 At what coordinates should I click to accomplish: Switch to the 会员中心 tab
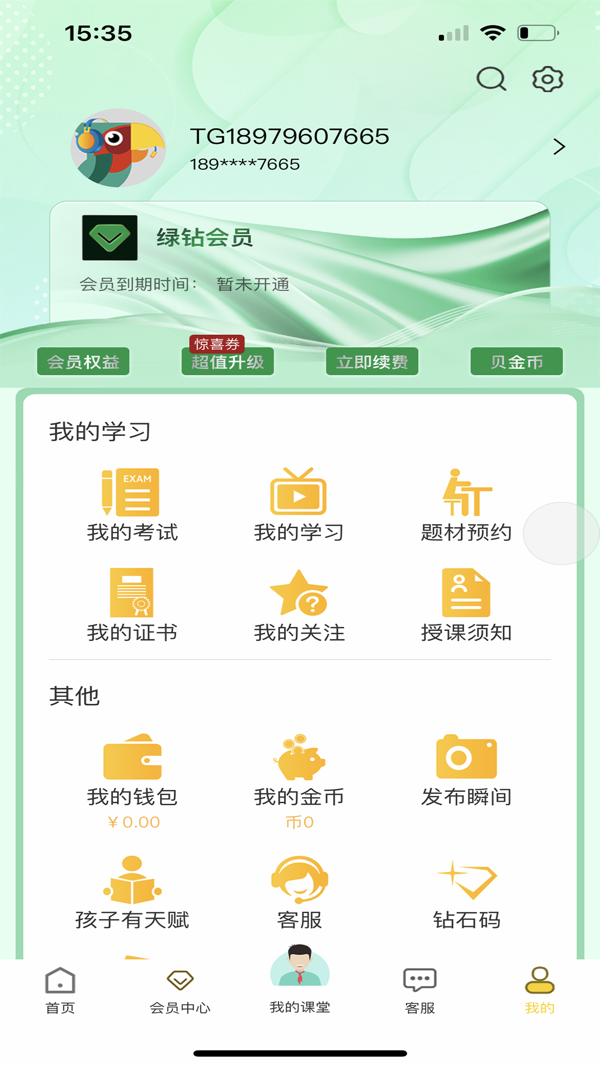click(180, 992)
